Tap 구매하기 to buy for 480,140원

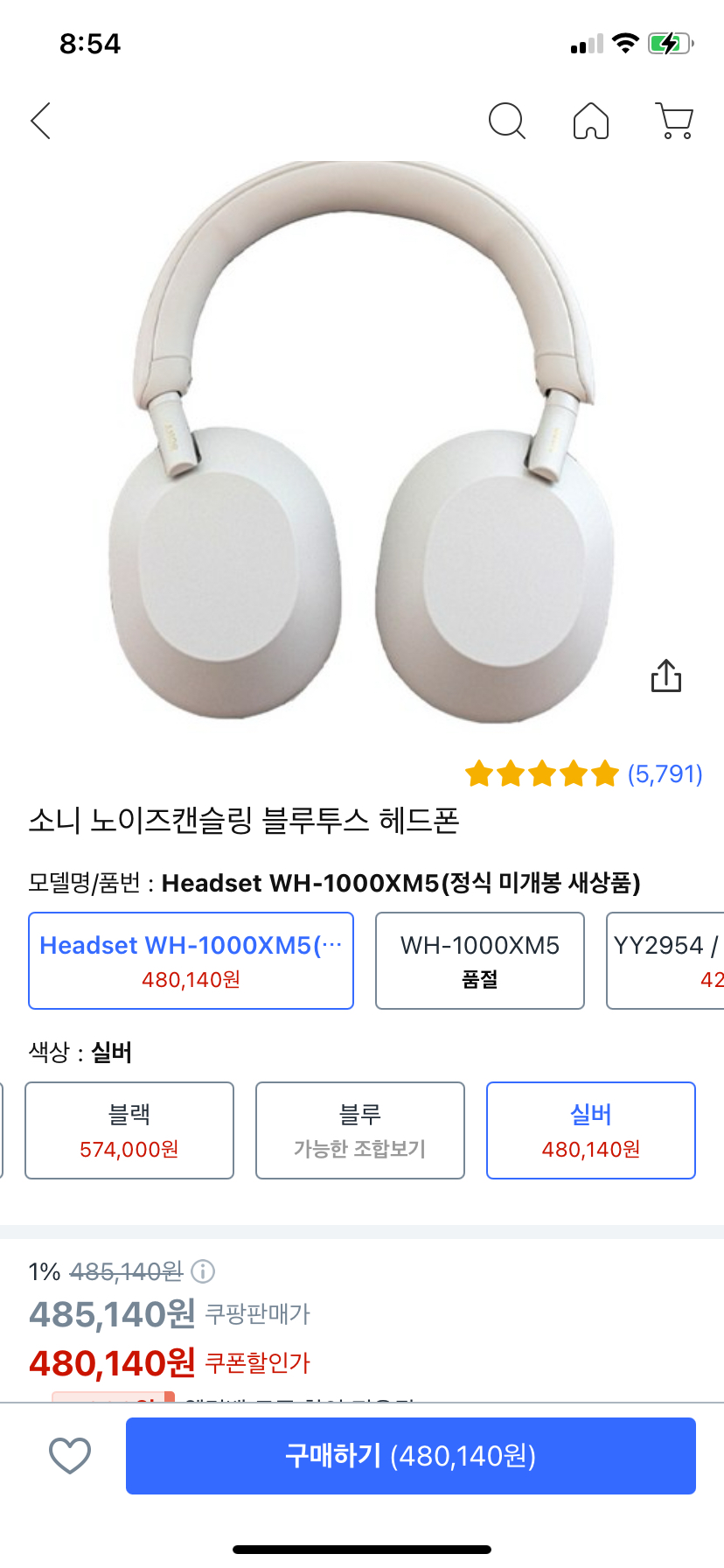coord(411,1456)
